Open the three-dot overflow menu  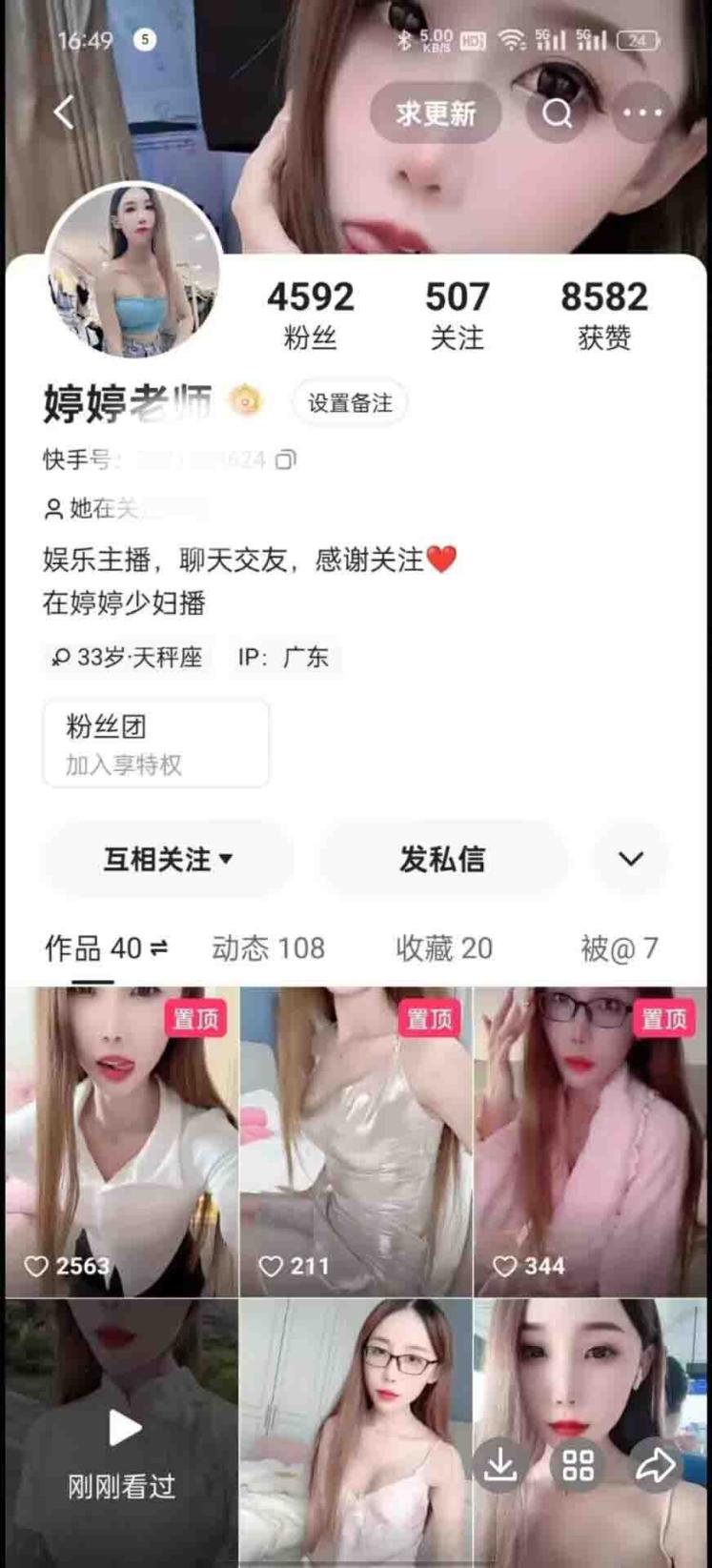[x=642, y=112]
